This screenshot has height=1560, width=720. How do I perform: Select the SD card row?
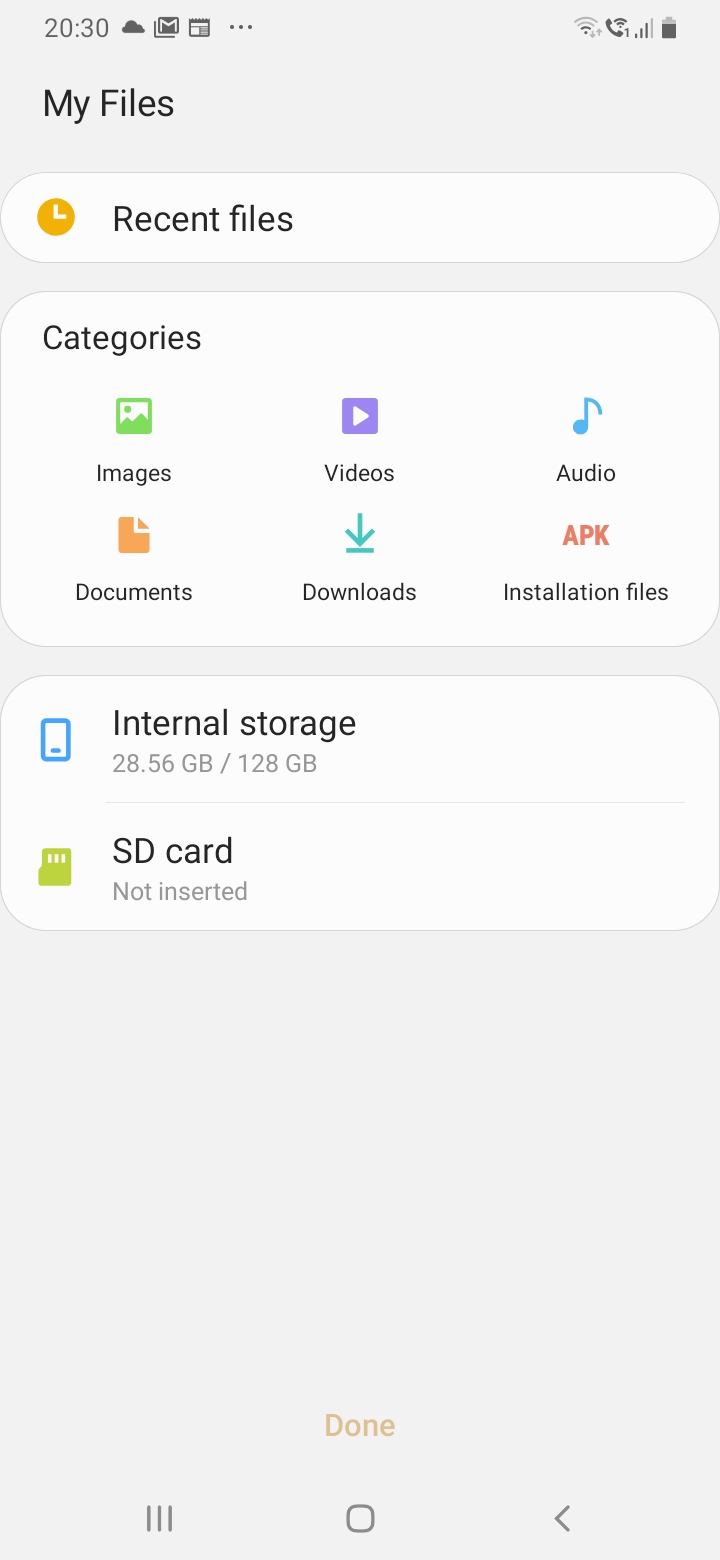360,869
